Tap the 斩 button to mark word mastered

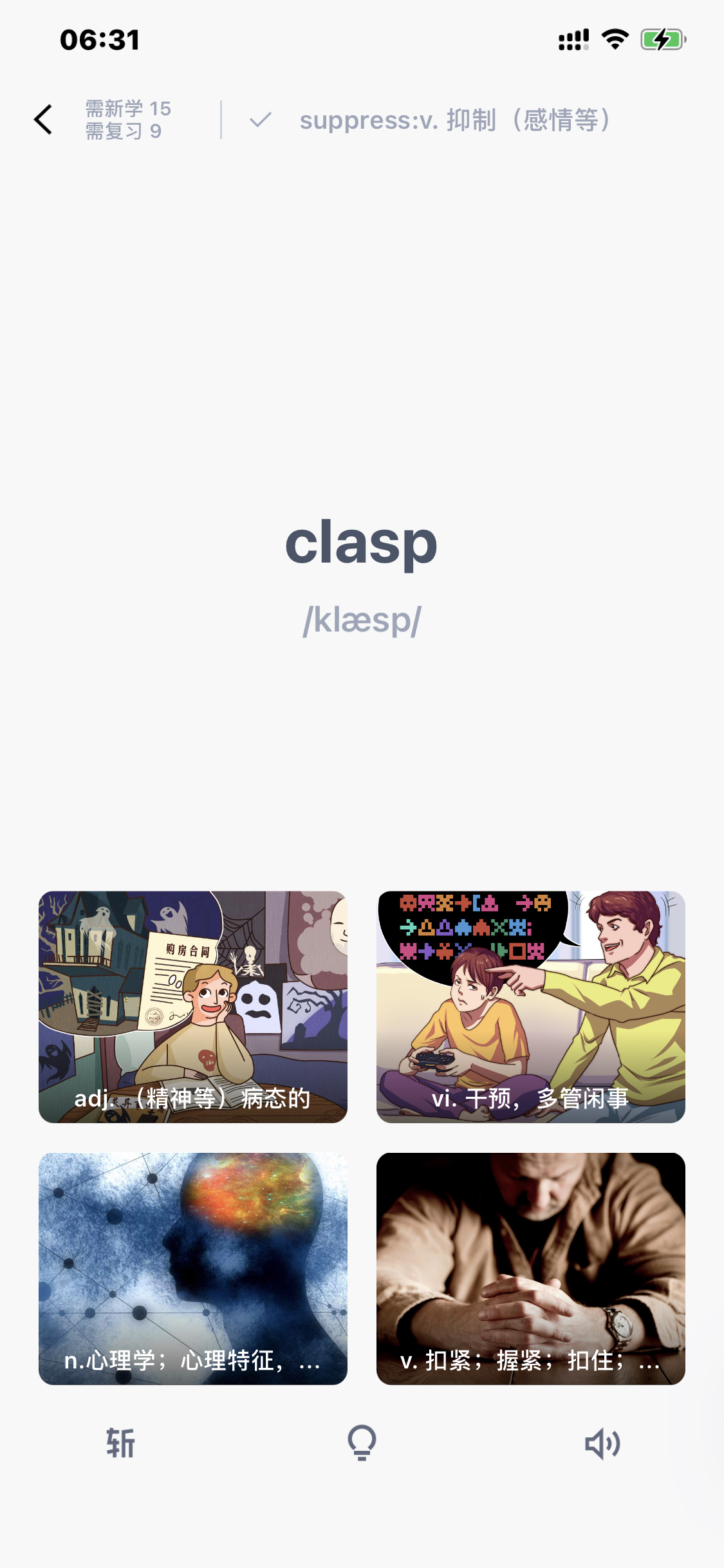[120, 1443]
